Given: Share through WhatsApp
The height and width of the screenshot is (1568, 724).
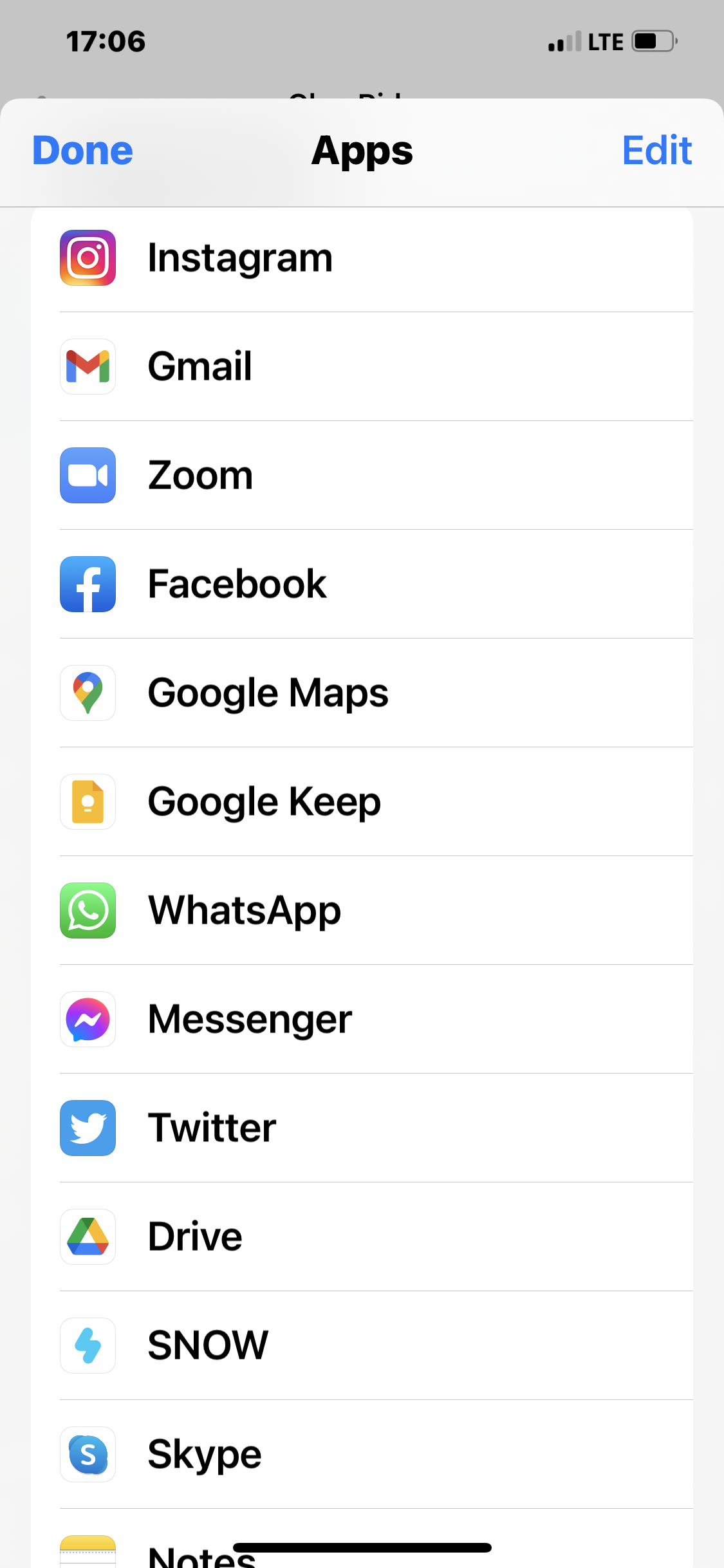Looking at the screenshot, I should coord(362,910).
